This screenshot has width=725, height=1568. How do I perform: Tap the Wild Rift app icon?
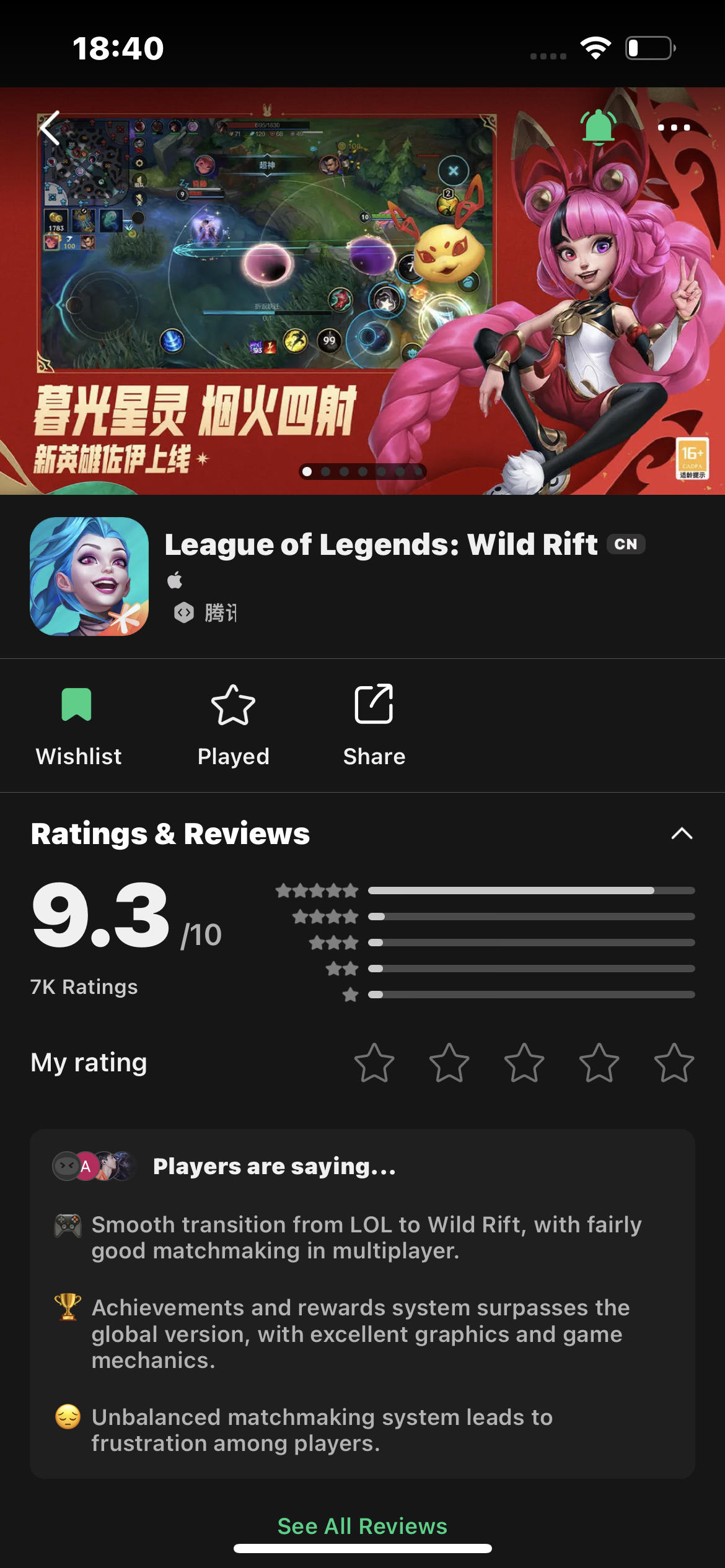tap(89, 576)
